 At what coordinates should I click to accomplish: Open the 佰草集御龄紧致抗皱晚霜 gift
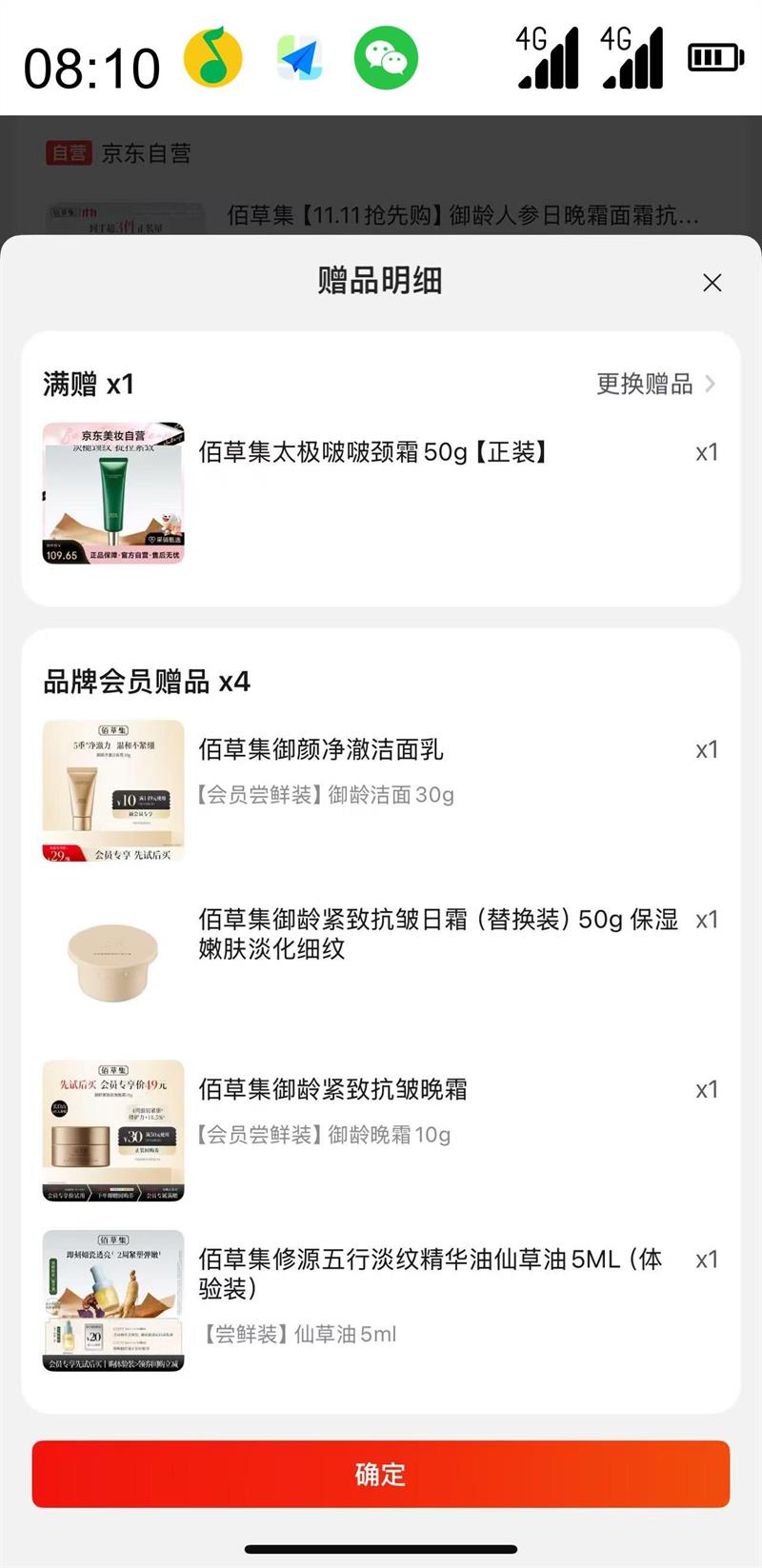click(x=332, y=1090)
